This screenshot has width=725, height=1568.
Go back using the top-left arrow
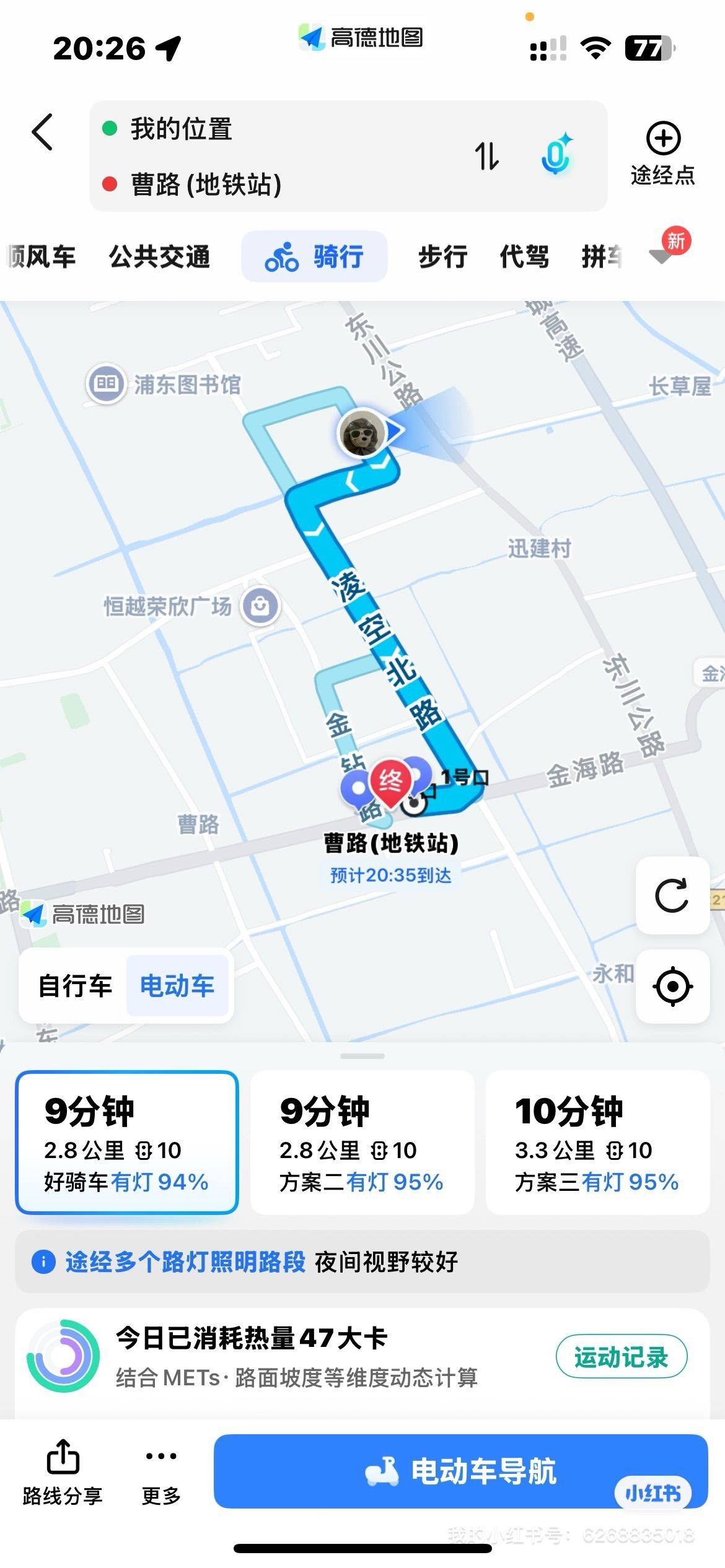[x=42, y=131]
